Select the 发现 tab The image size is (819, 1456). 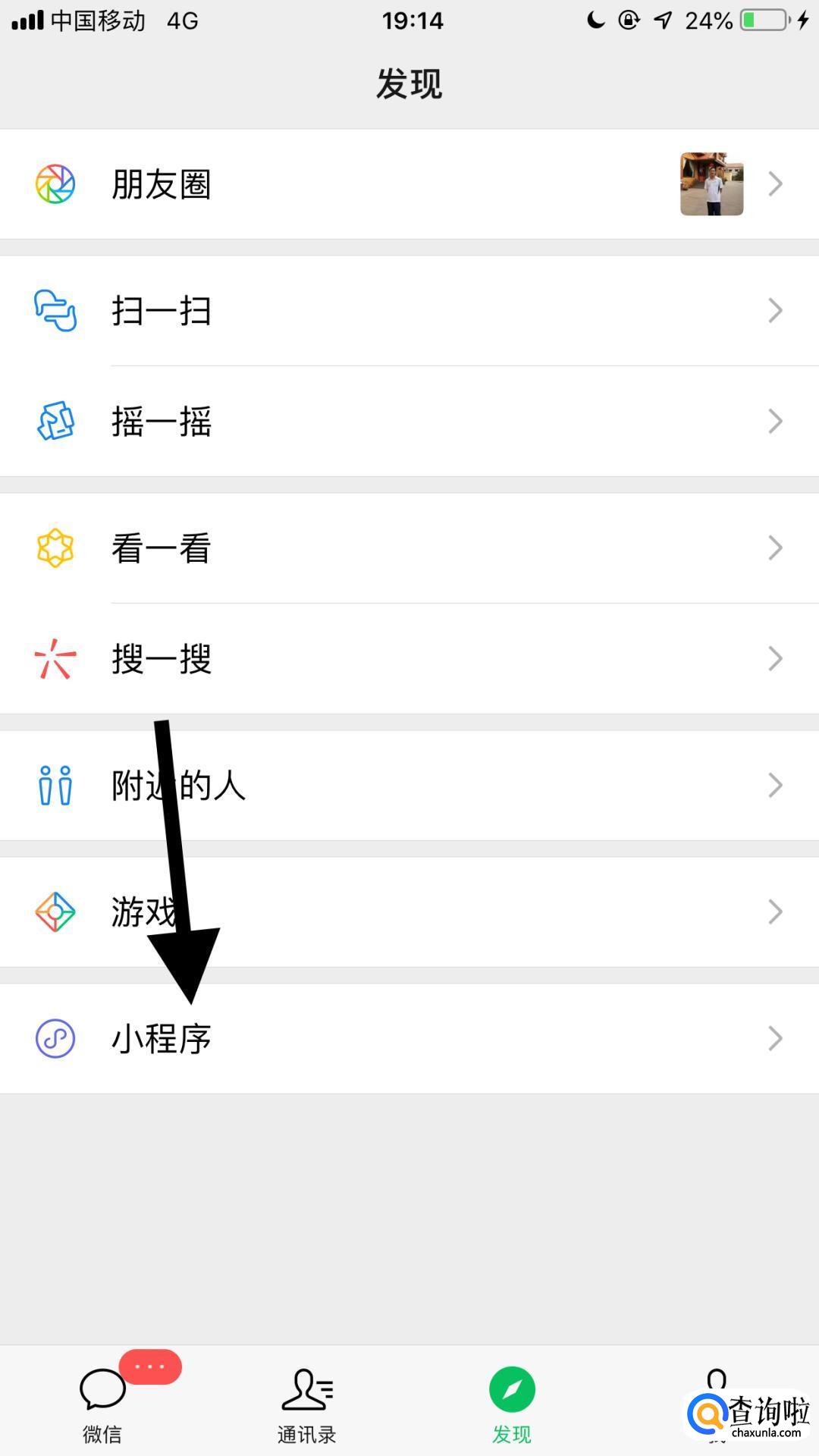512,1404
